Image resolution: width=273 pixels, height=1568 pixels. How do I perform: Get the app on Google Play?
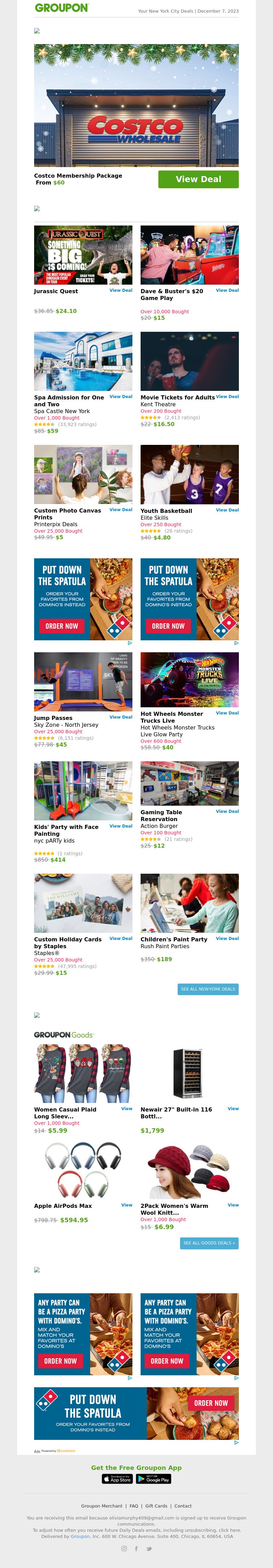[153, 1478]
